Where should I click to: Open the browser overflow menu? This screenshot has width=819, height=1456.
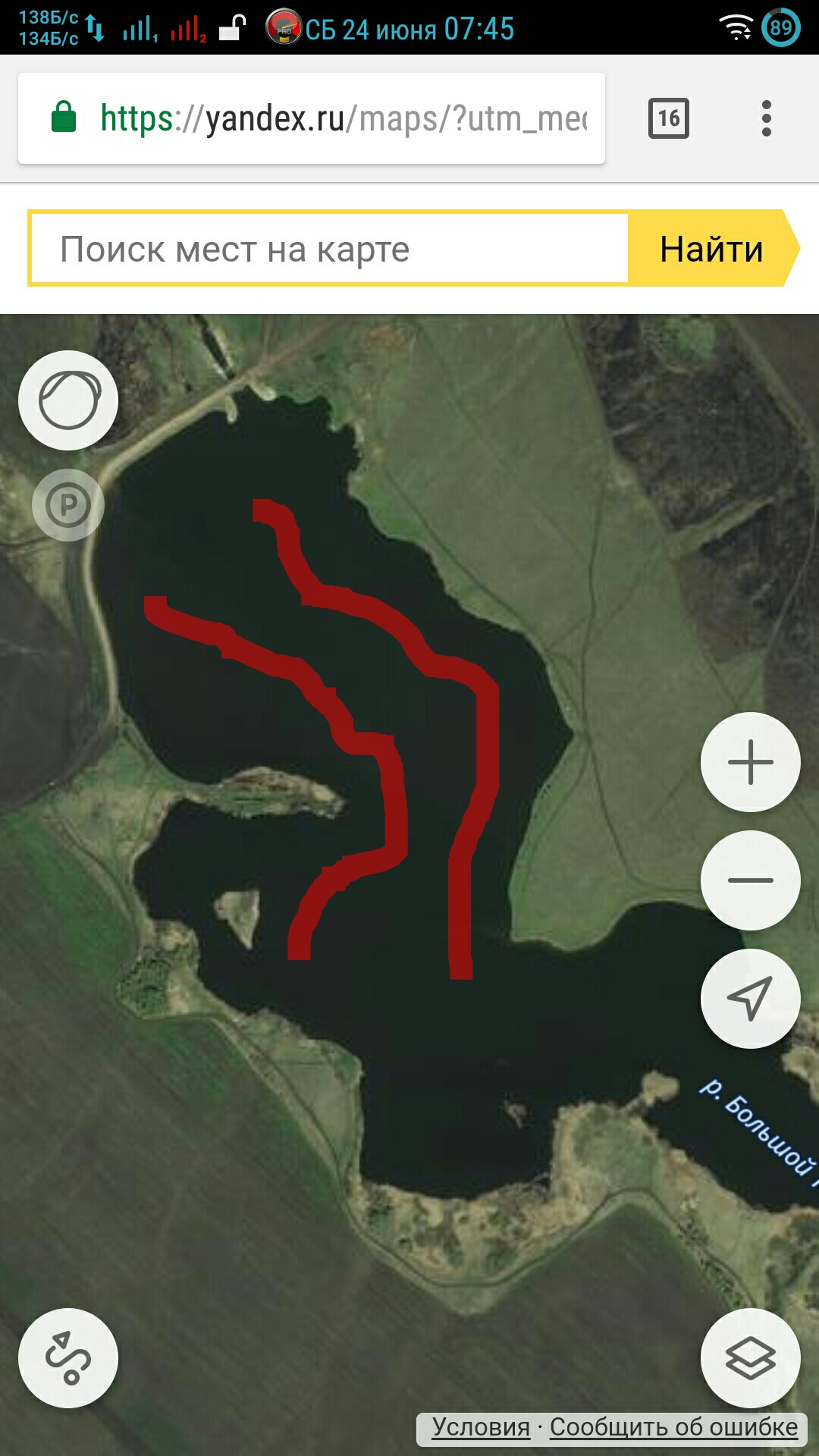(x=766, y=118)
